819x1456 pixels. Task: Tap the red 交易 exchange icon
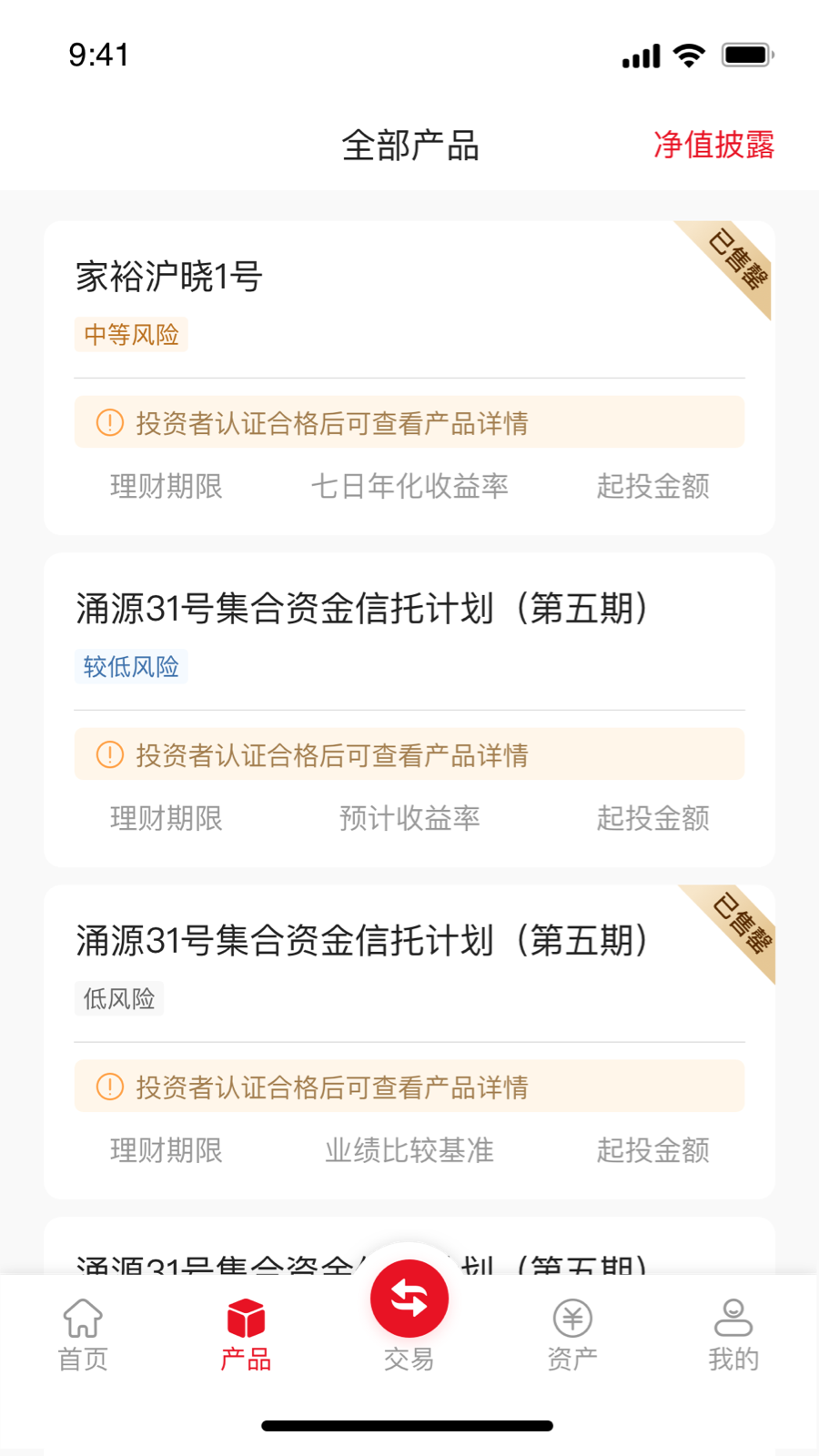(409, 1299)
